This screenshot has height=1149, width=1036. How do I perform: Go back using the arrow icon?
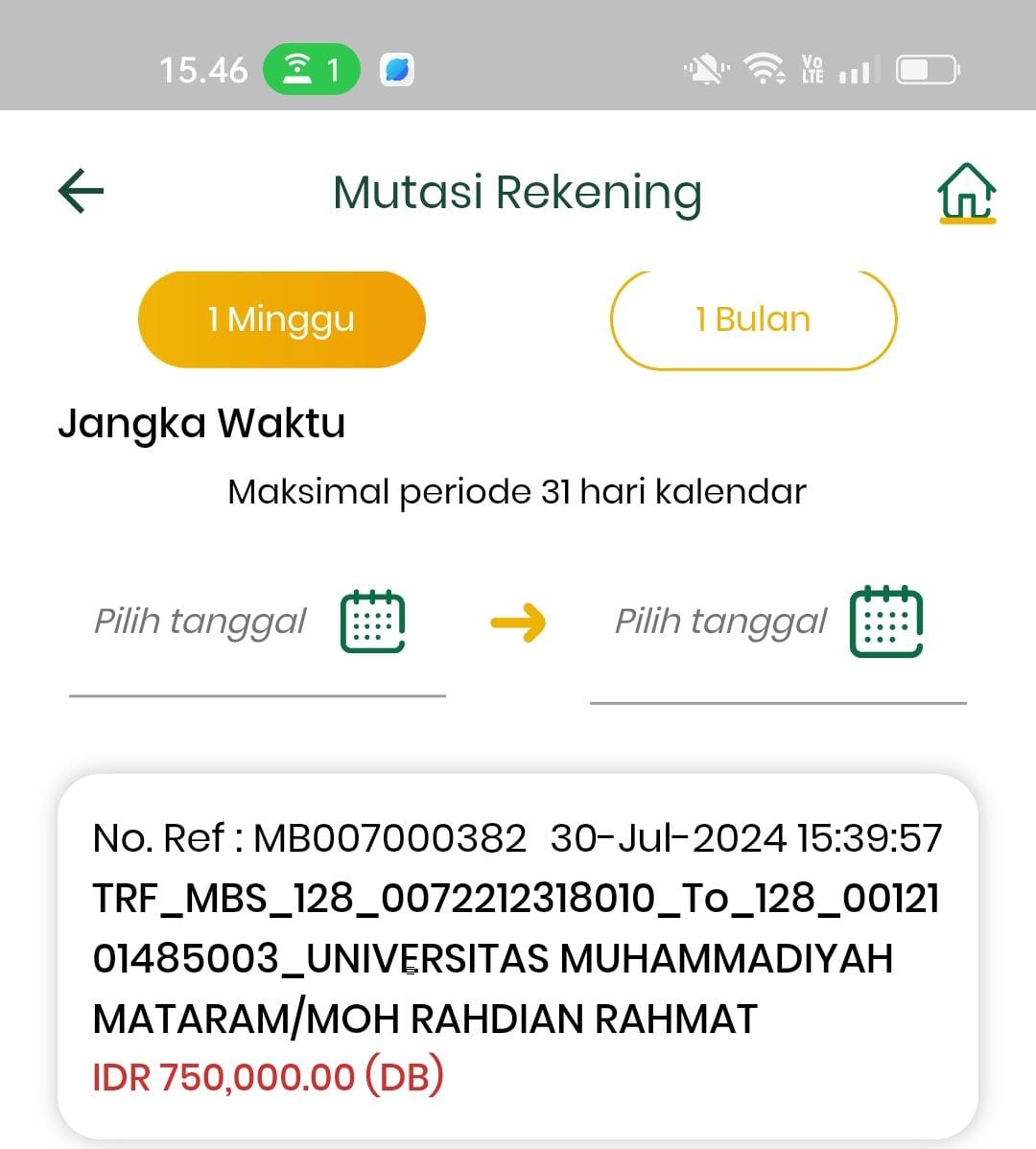pos(82,191)
